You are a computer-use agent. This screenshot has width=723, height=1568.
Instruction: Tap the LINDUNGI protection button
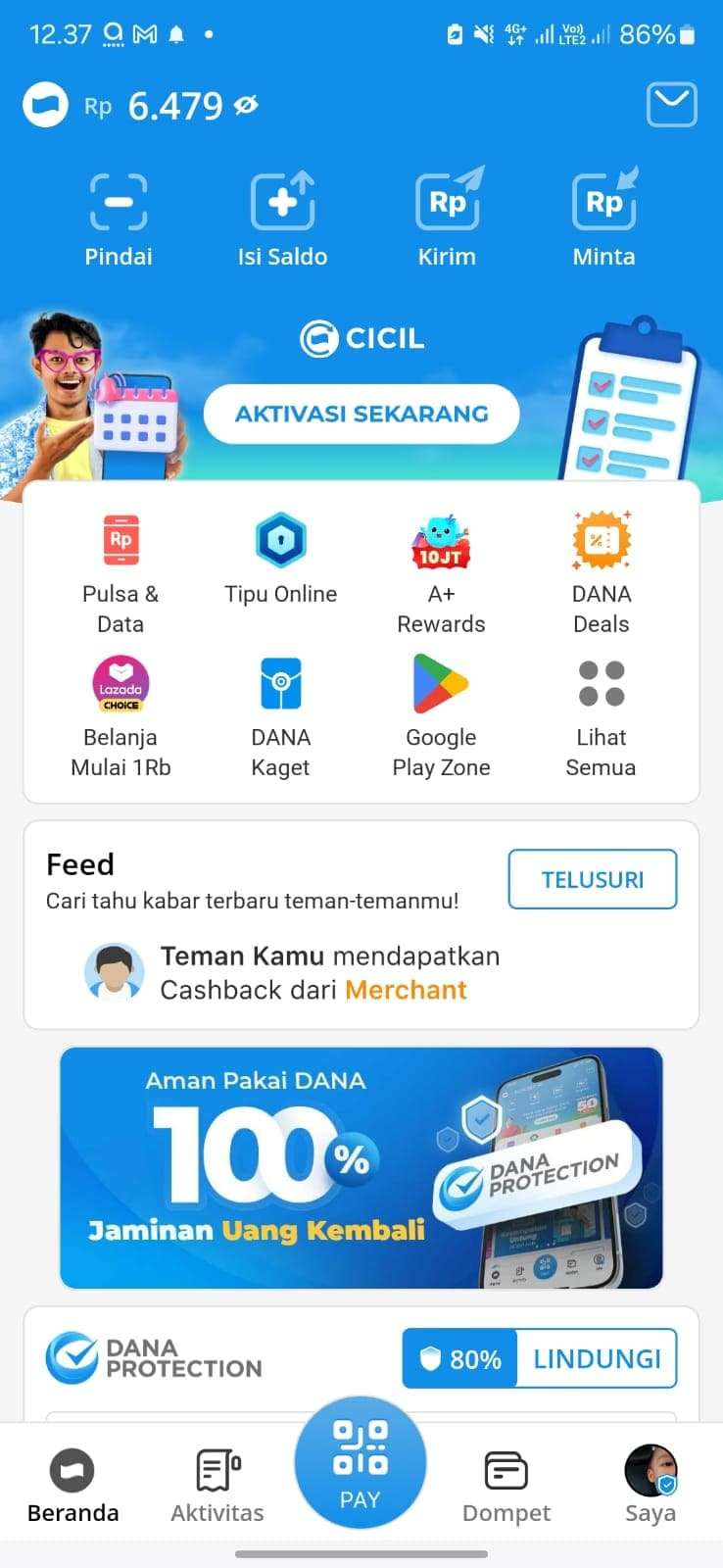[x=596, y=1358]
